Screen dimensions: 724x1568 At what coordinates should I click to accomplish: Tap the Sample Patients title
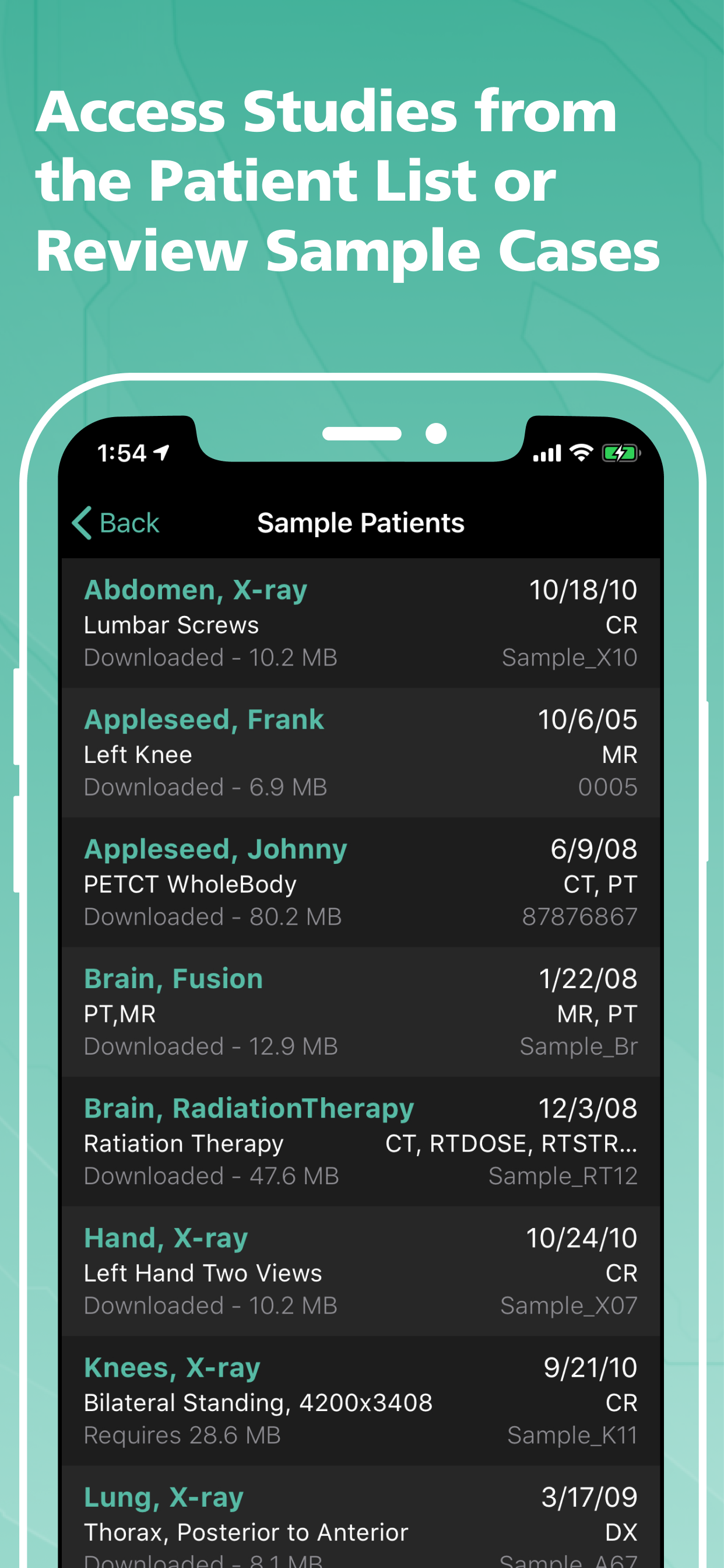[x=361, y=522]
